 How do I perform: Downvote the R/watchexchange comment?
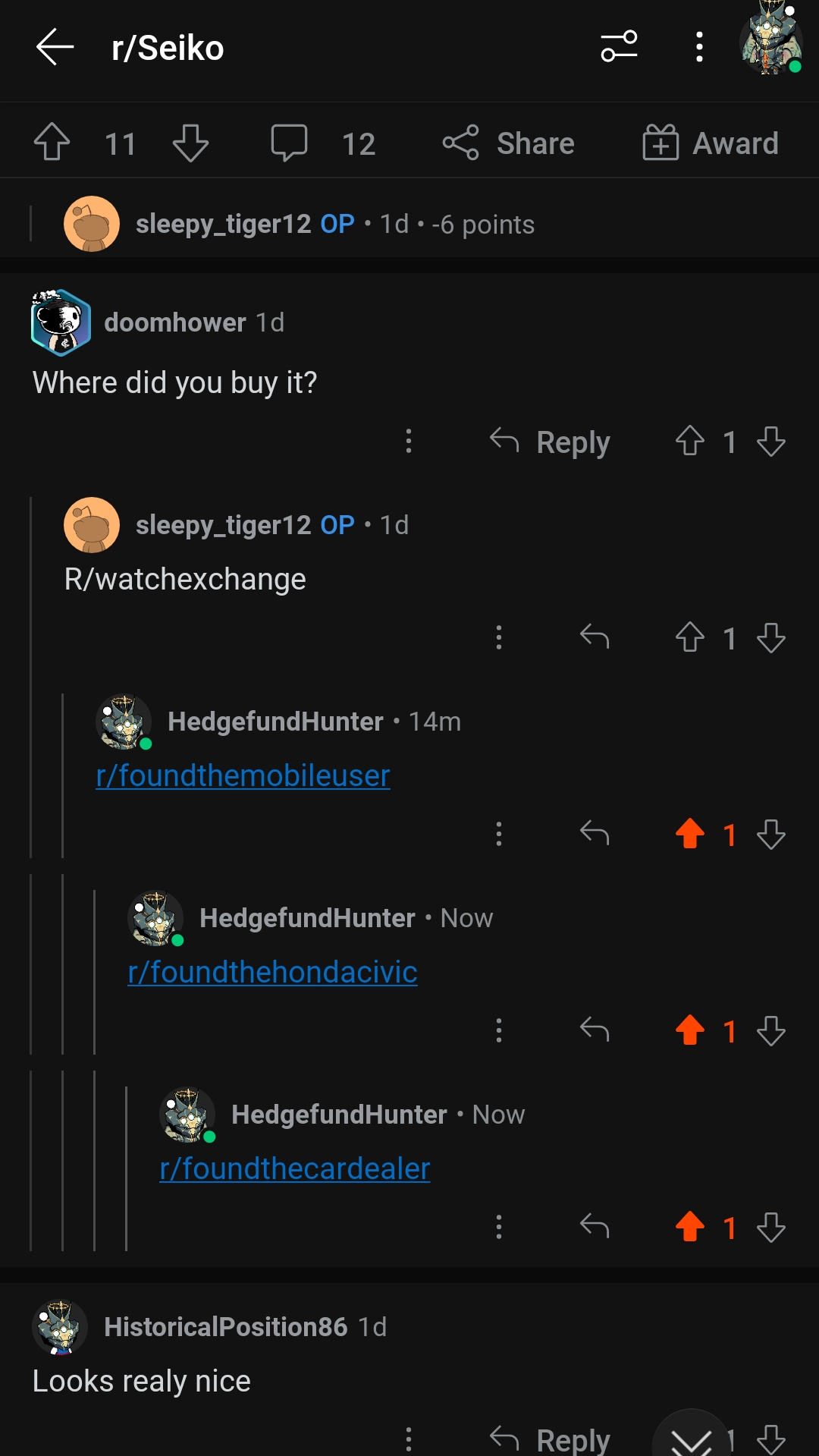(771, 637)
